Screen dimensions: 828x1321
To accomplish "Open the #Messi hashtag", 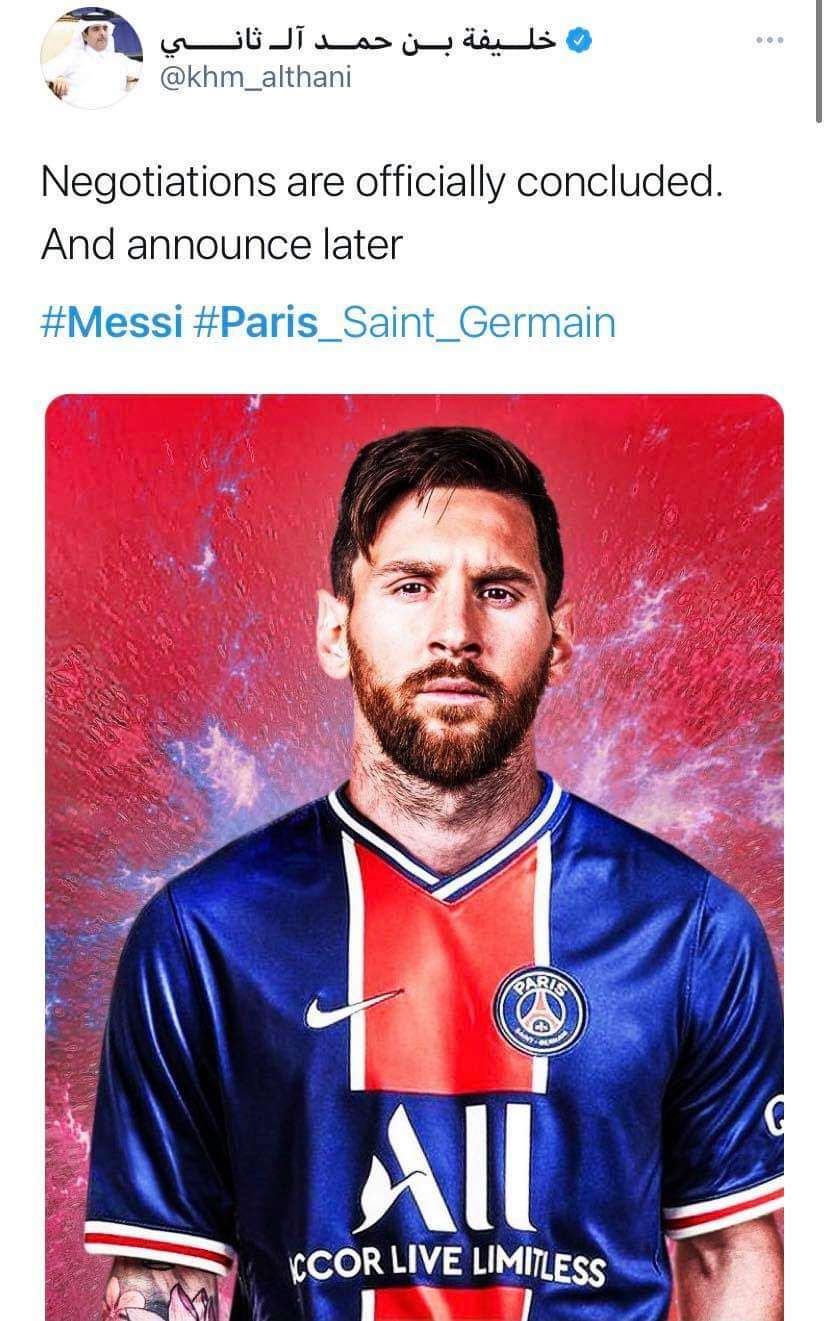I will pyautogui.click(x=111, y=323).
